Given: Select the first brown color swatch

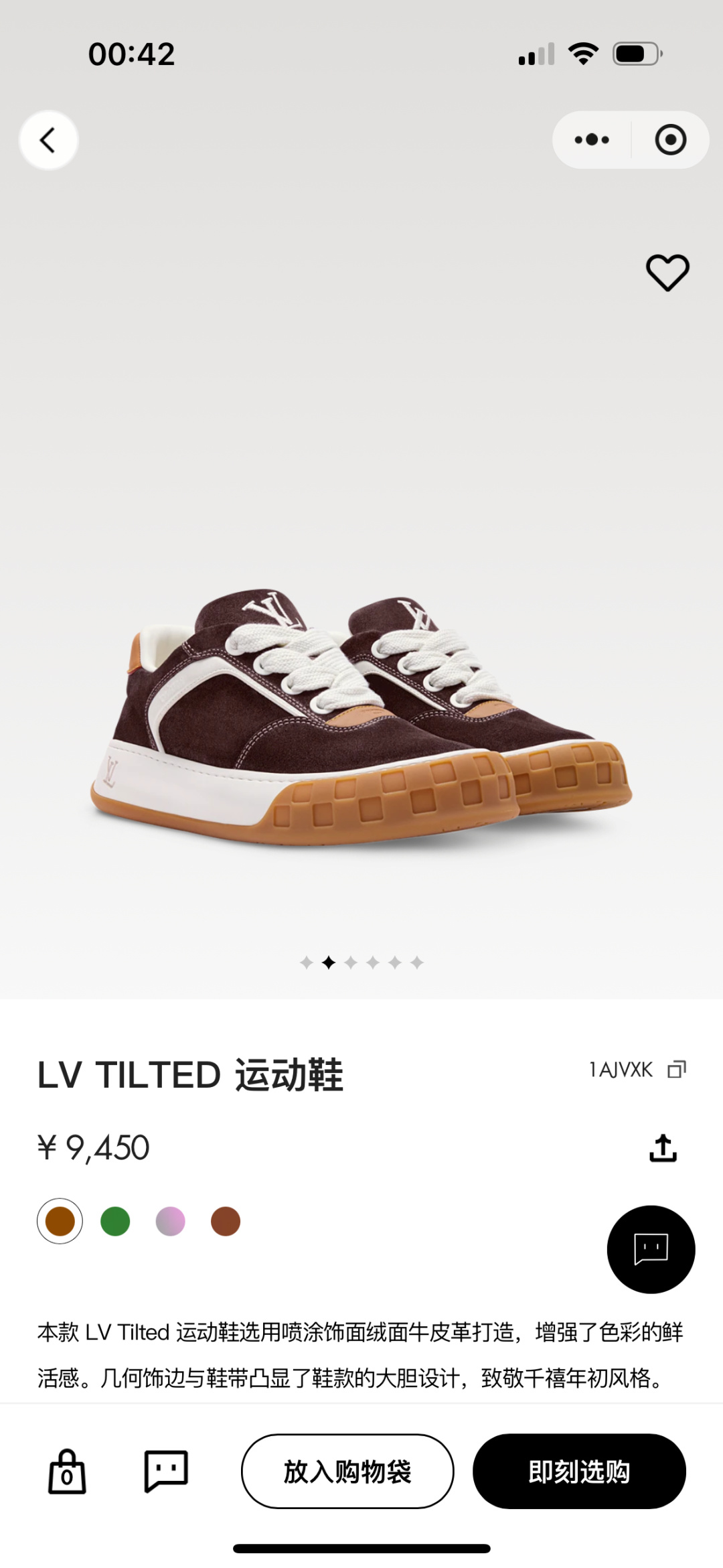Looking at the screenshot, I should 60,1222.
